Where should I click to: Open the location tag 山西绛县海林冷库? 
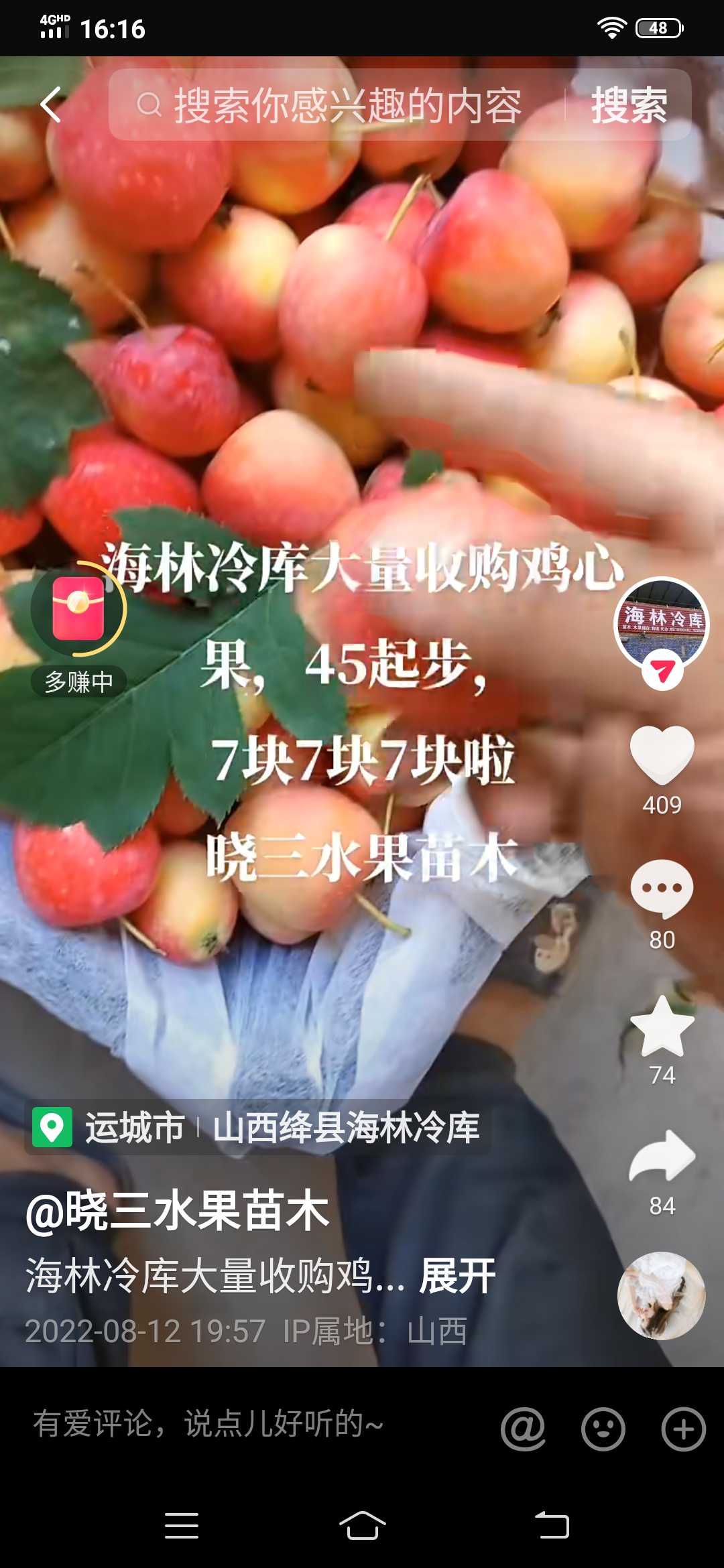click(345, 1127)
